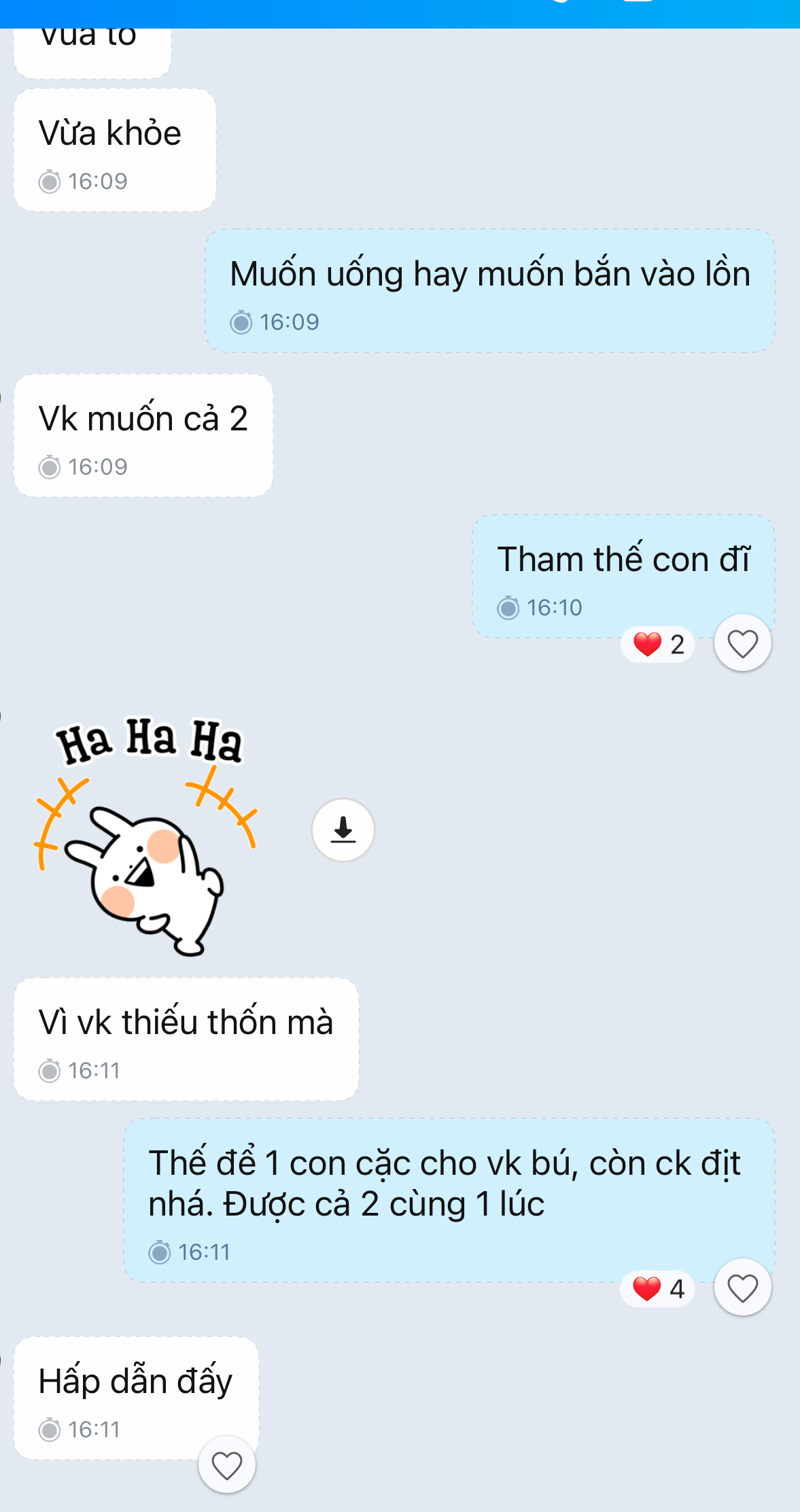View the 2 heart reactions on the 16:10 message
The image size is (800, 1512).
658,644
